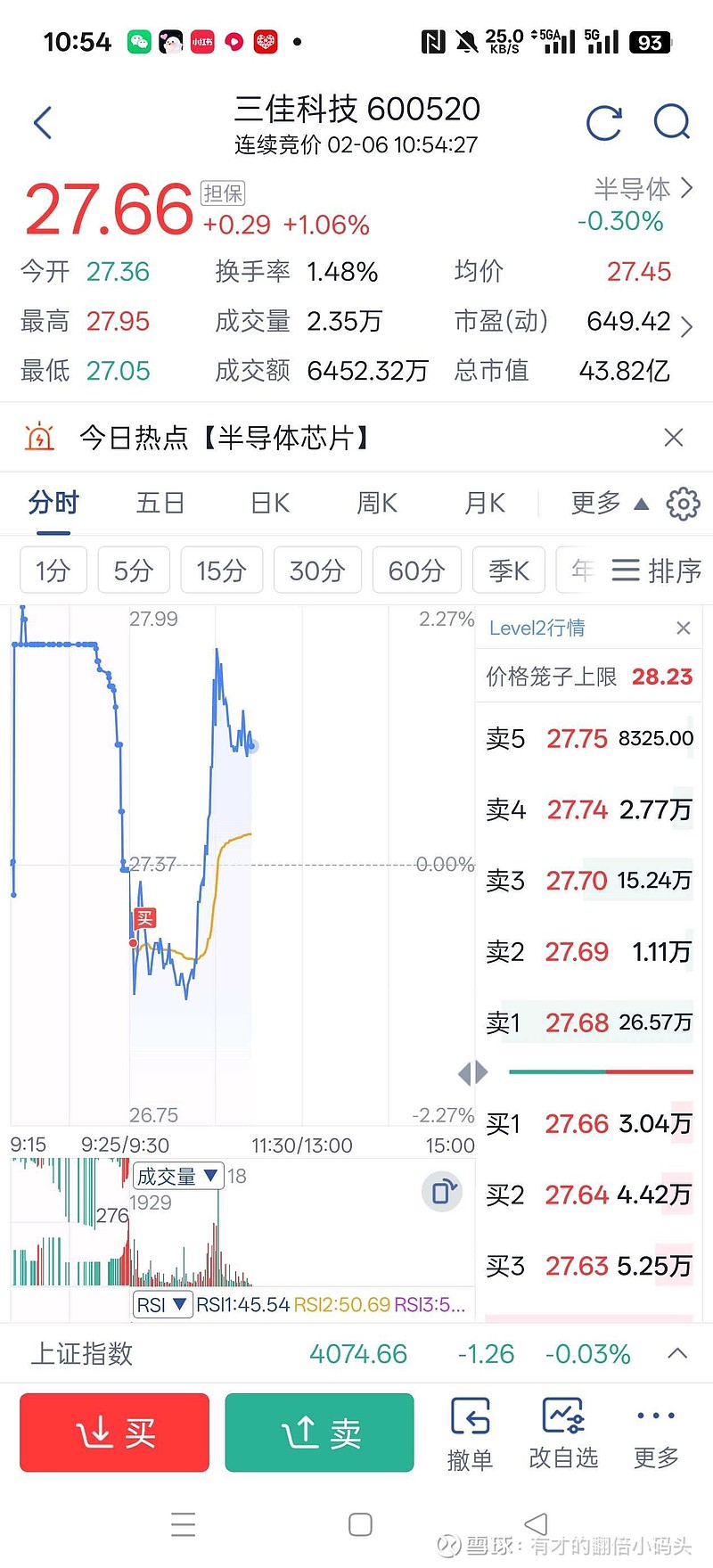Tap the red 买 buy button

click(113, 1433)
